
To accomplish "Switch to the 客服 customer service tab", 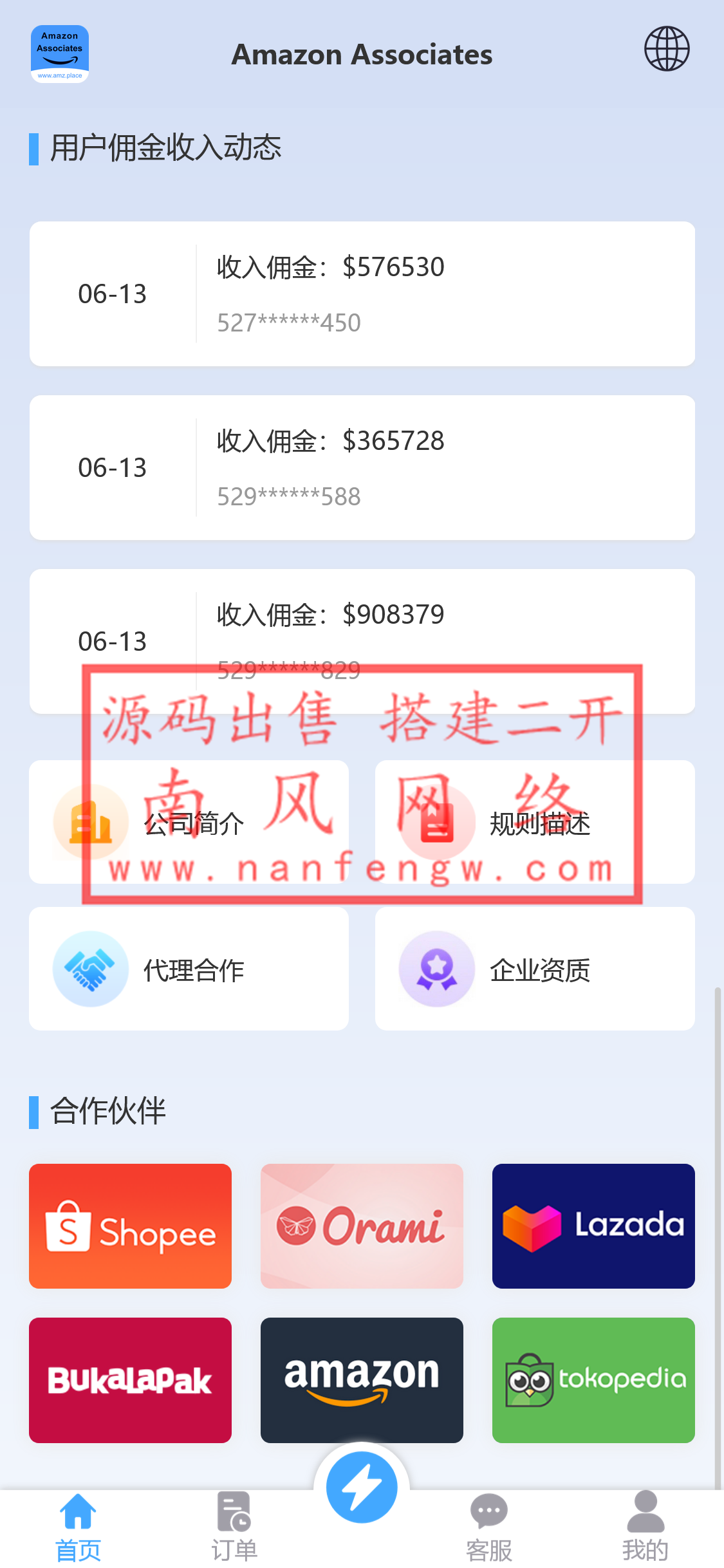I will (x=489, y=1527).
